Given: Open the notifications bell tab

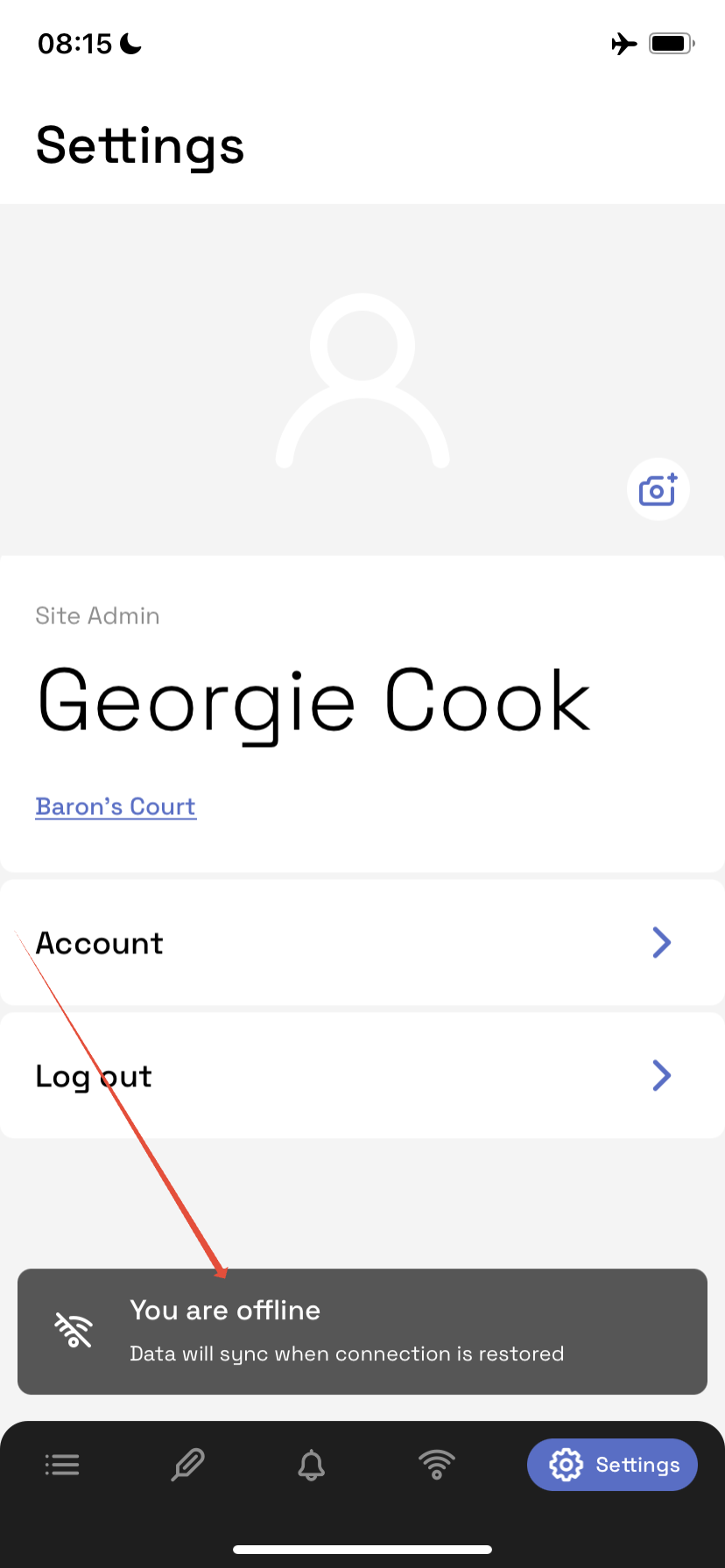Looking at the screenshot, I should (312, 1465).
